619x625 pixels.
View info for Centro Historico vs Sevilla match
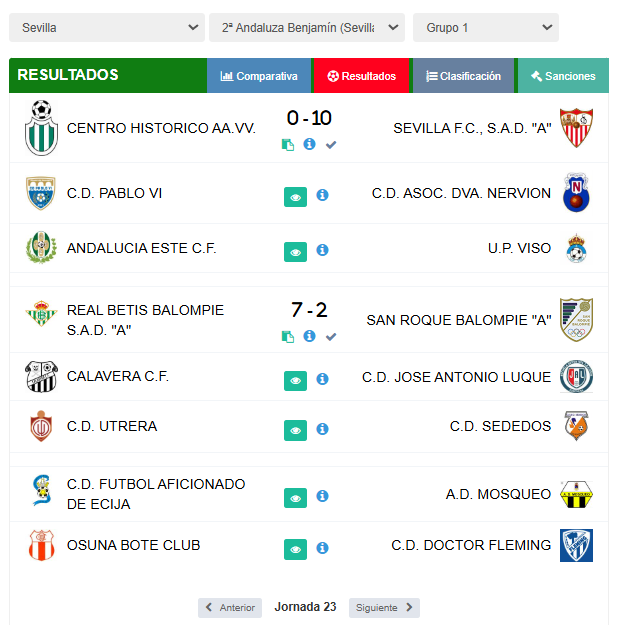309,144
